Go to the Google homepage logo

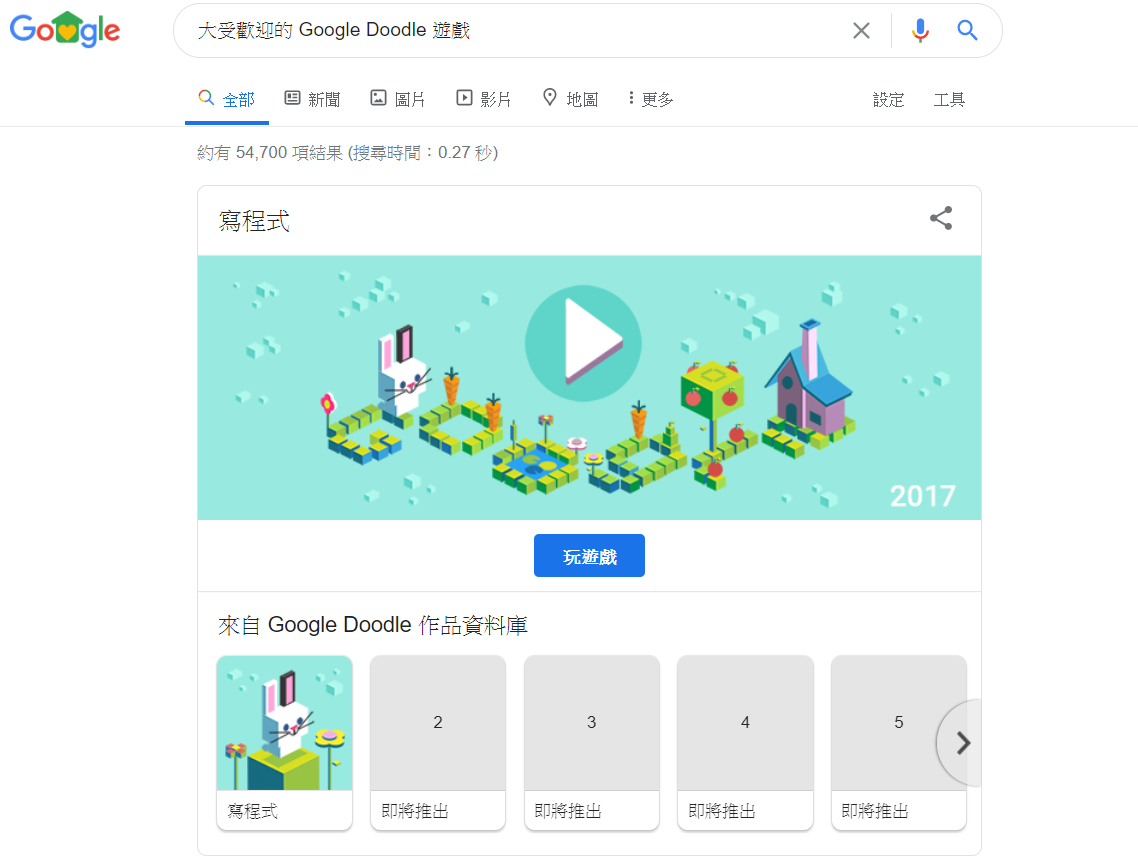(65, 31)
